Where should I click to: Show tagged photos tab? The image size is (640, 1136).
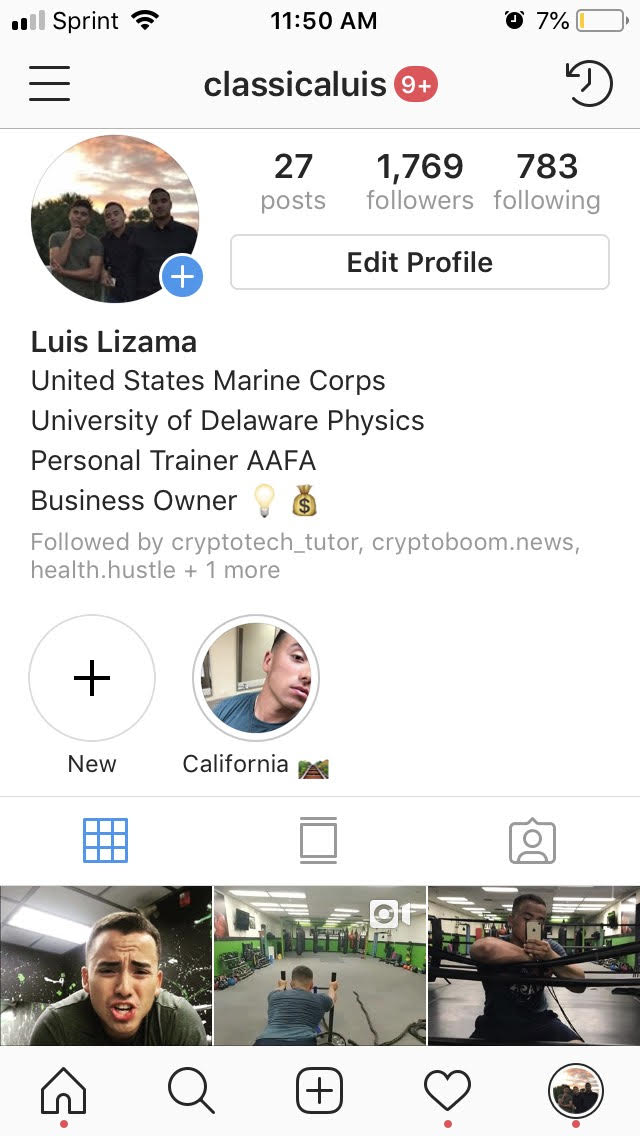coord(532,842)
